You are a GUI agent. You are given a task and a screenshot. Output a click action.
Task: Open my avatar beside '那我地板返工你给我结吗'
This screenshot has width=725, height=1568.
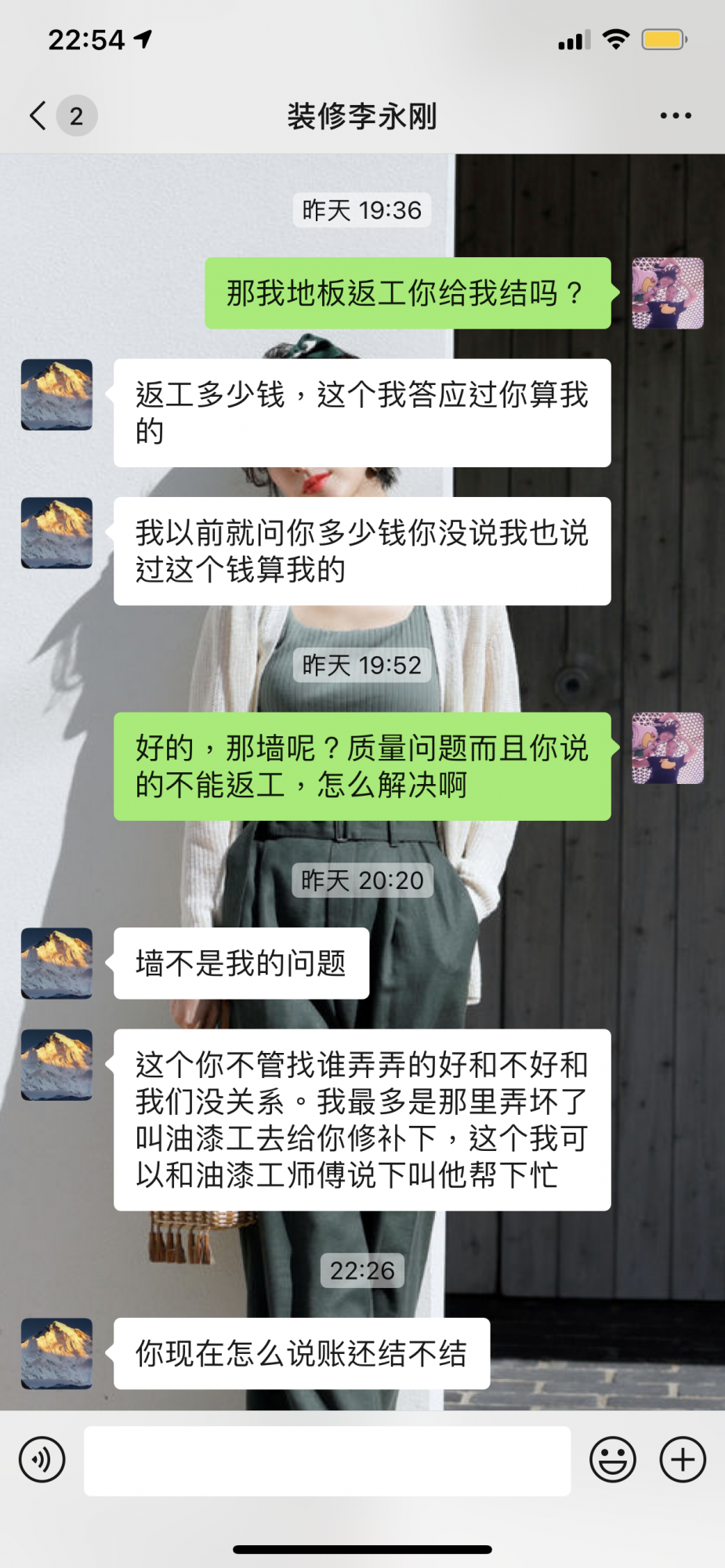point(668,293)
